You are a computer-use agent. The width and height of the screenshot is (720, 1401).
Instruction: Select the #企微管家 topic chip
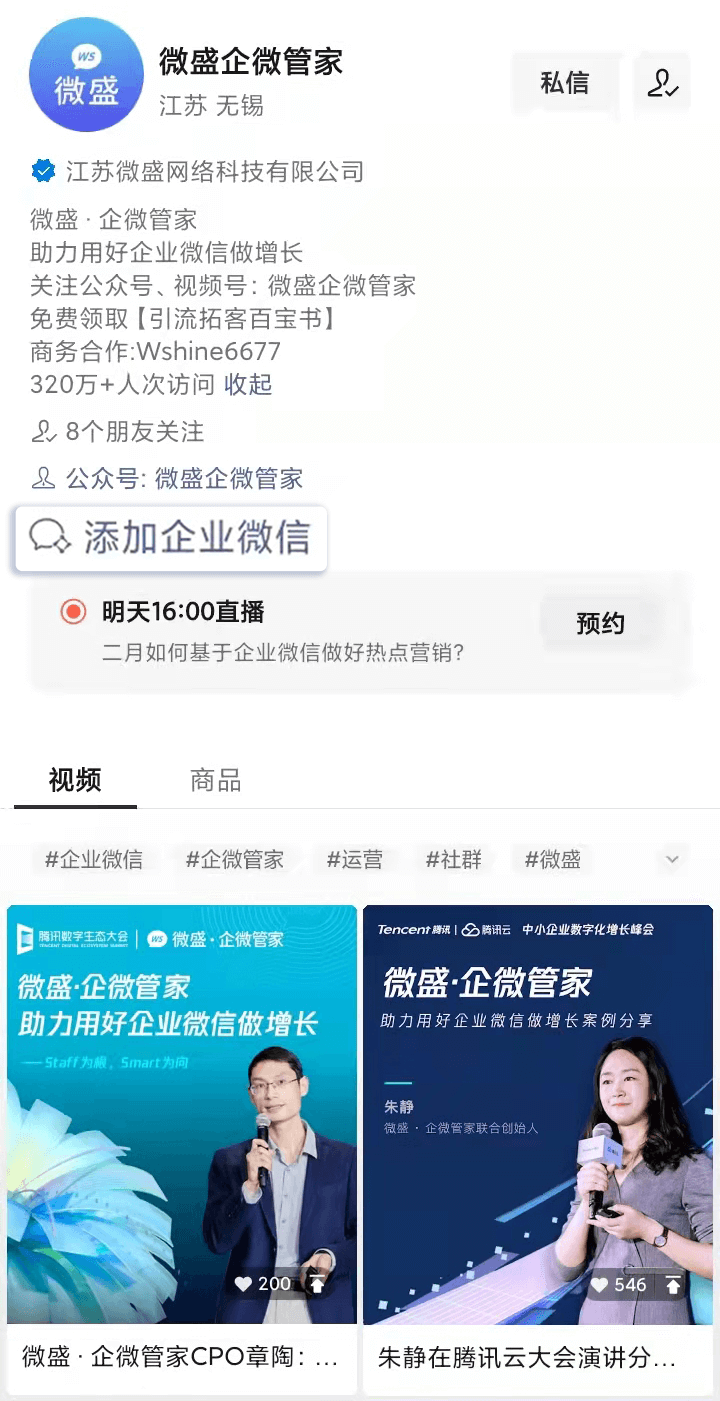tap(235, 859)
